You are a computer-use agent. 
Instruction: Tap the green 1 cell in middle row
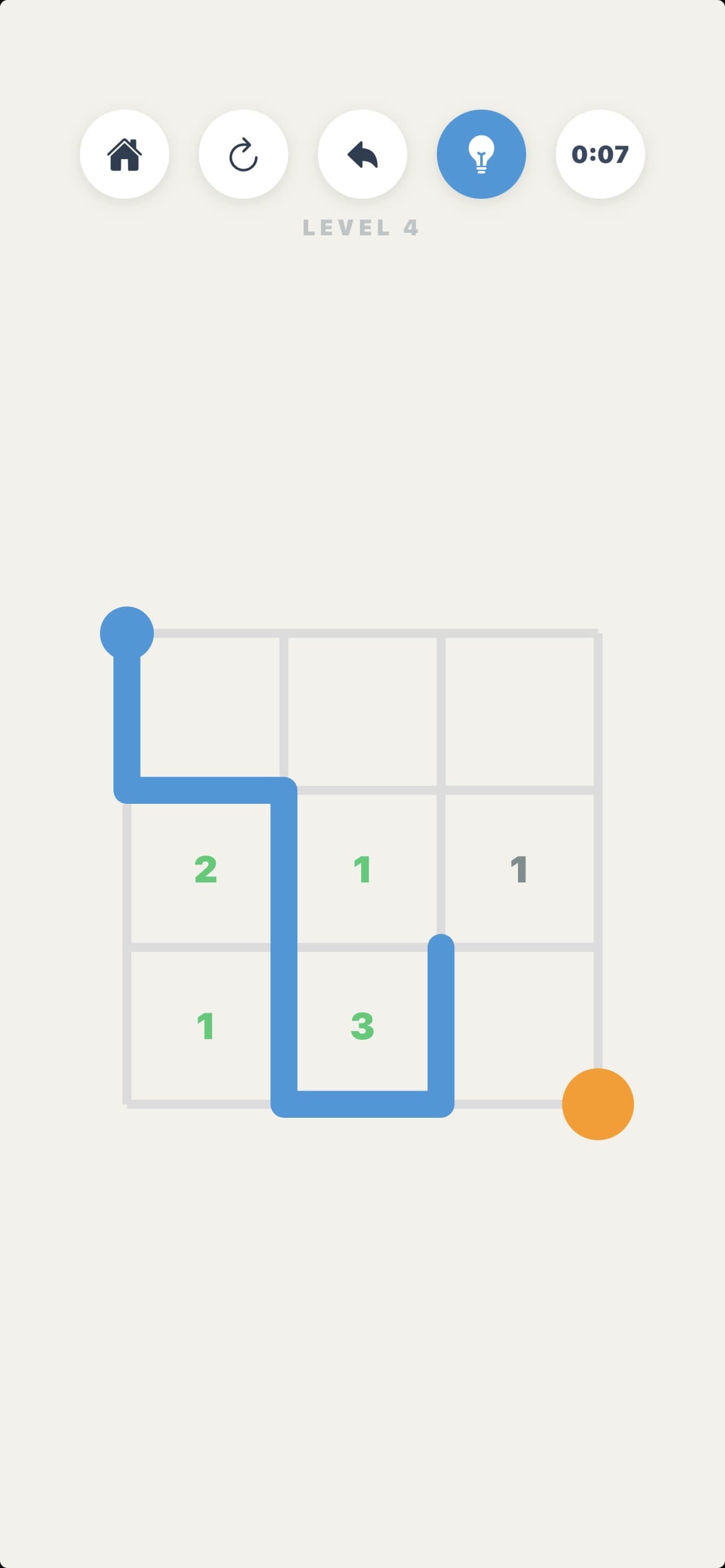click(362, 867)
